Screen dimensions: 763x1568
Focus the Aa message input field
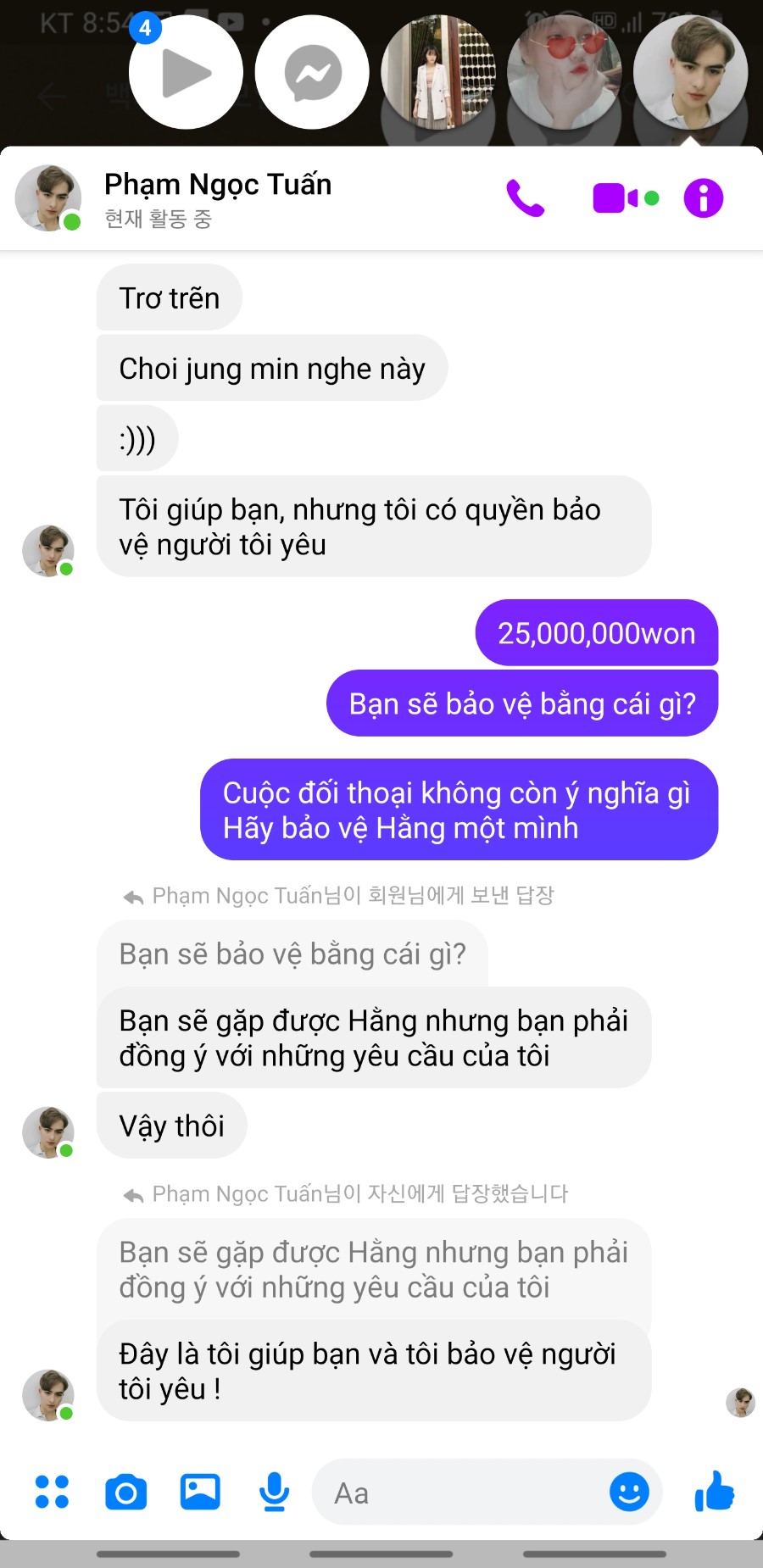458,1493
